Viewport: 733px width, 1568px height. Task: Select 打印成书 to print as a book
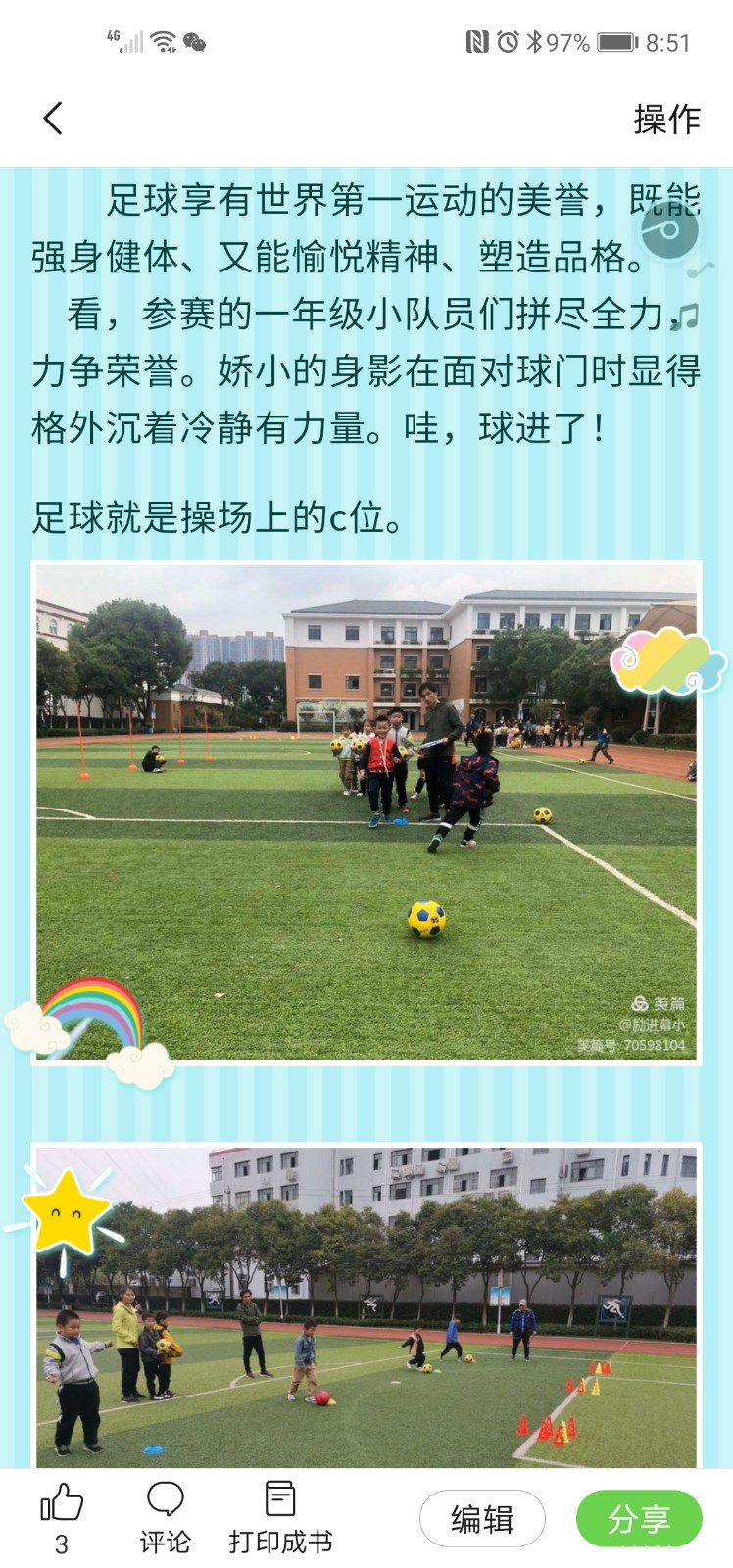[280, 1517]
